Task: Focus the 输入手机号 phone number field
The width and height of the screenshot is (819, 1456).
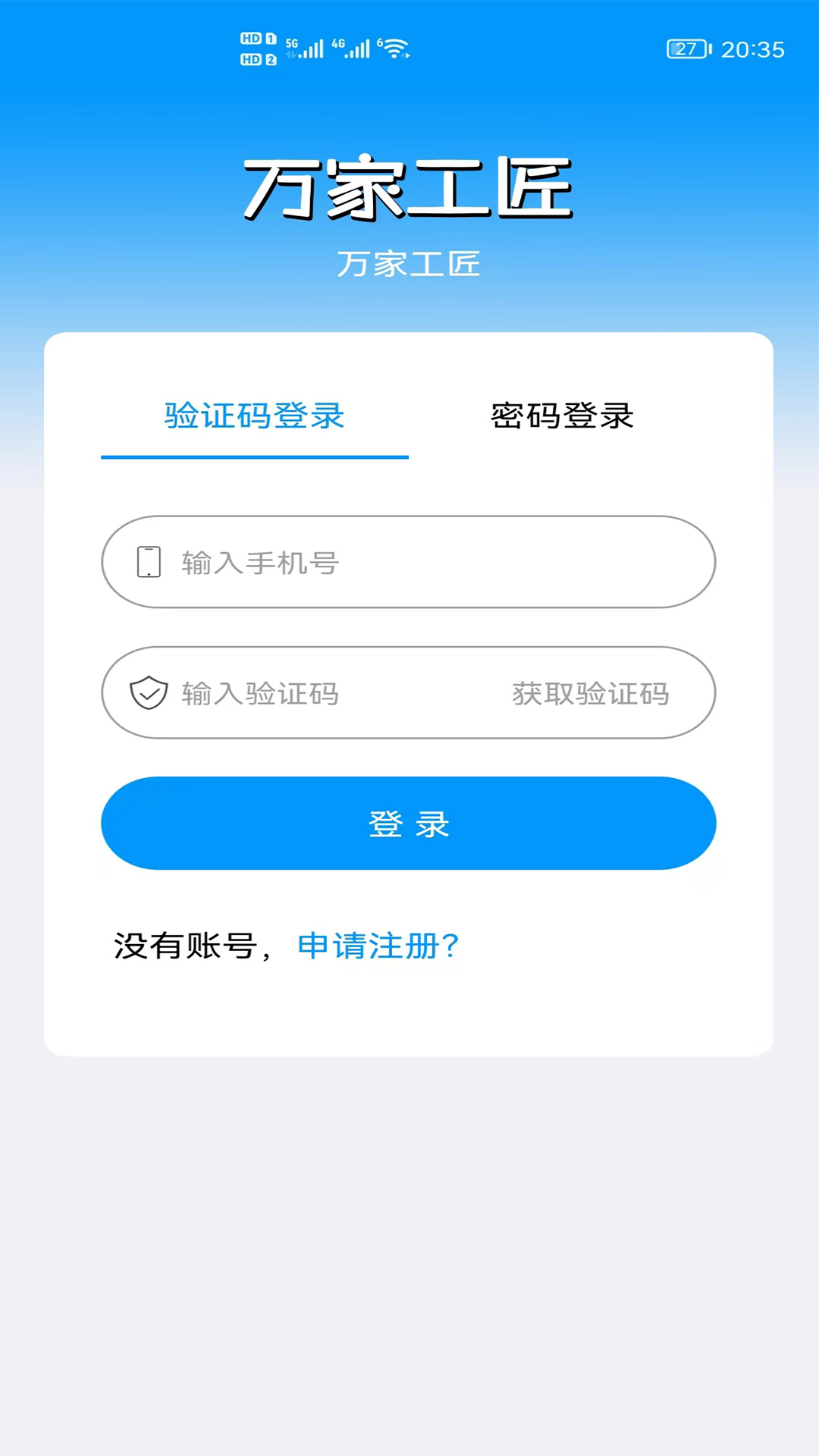Action: (x=409, y=563)
